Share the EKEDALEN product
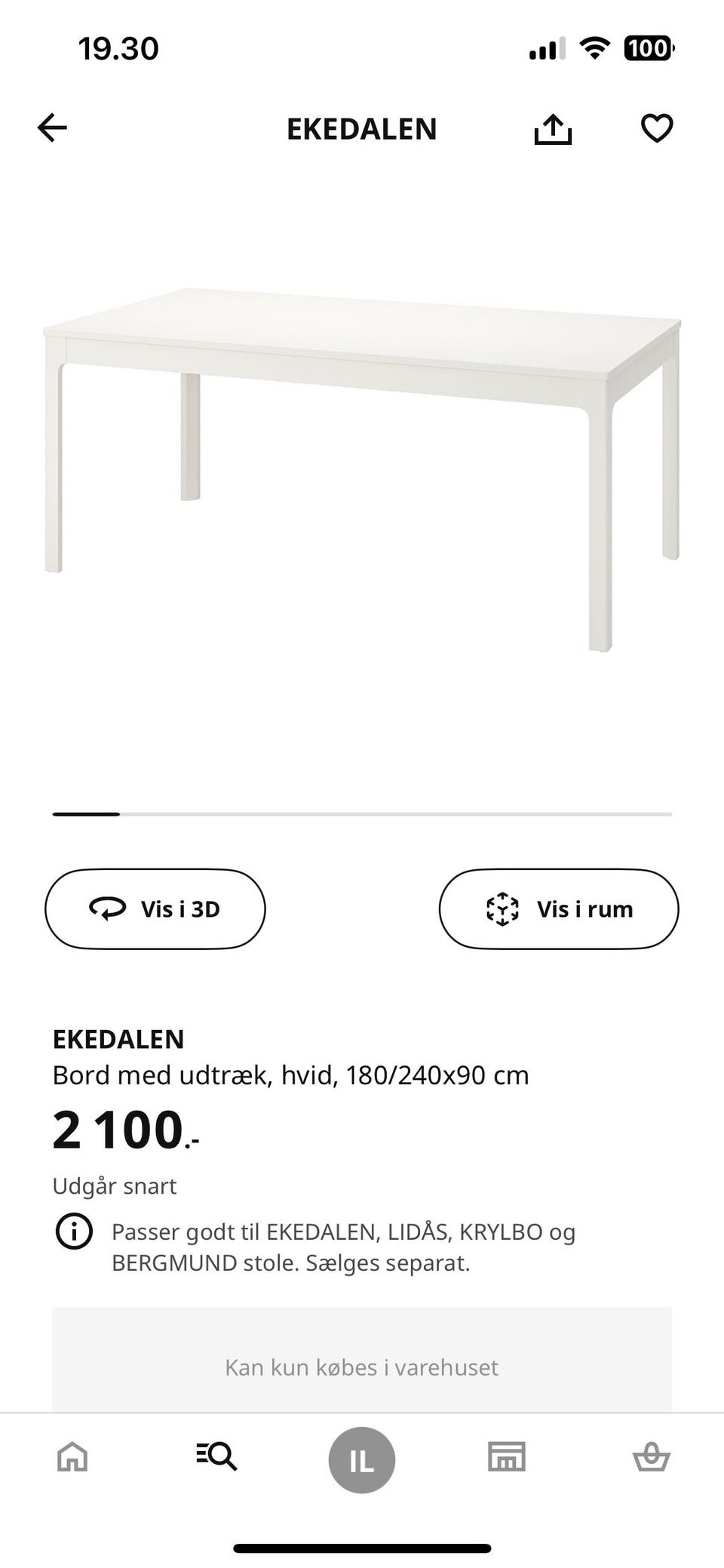The width and height of the screenshot is (724, 1568). pos(553,128)
